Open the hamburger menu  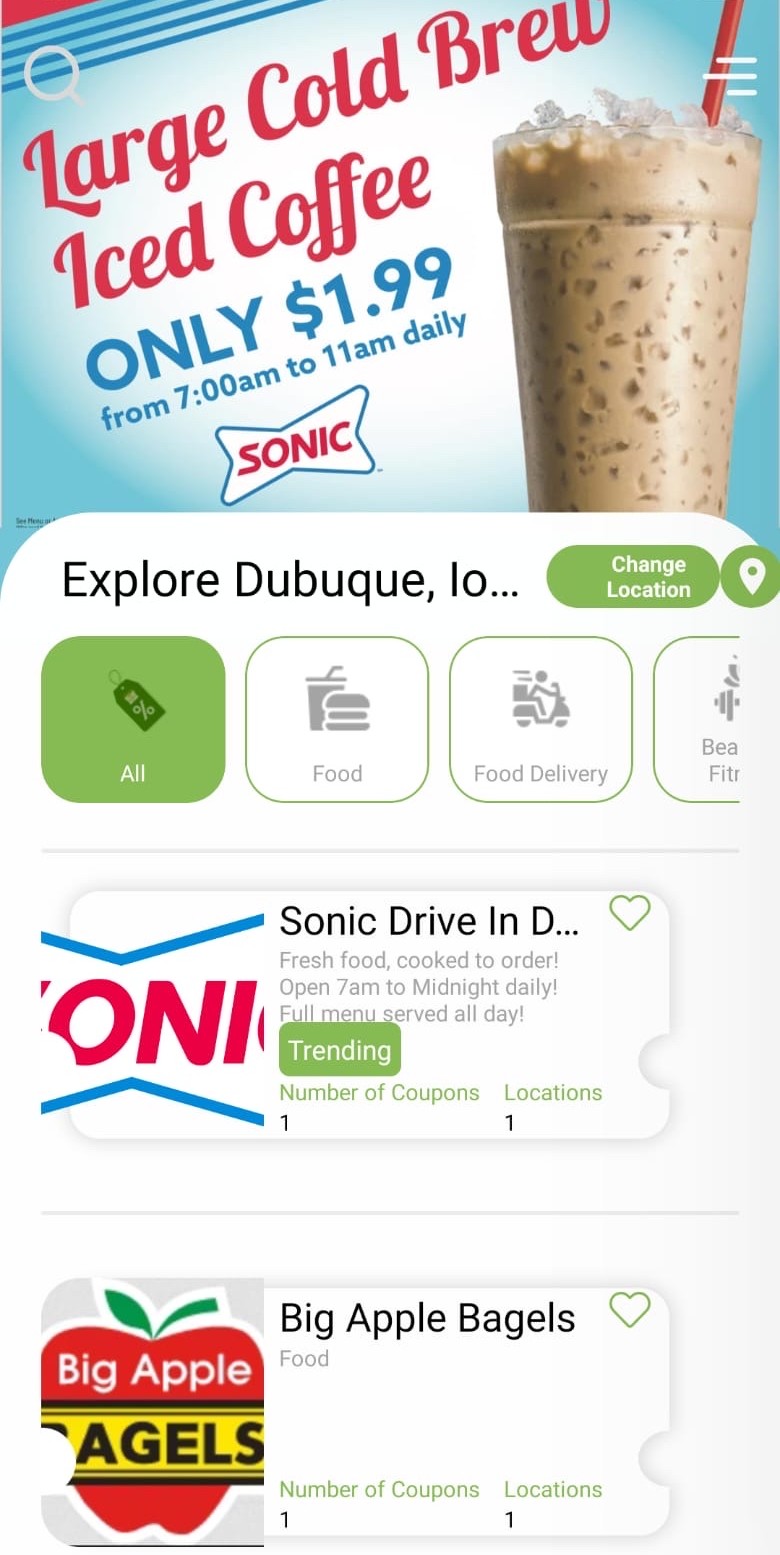[730, 75]
